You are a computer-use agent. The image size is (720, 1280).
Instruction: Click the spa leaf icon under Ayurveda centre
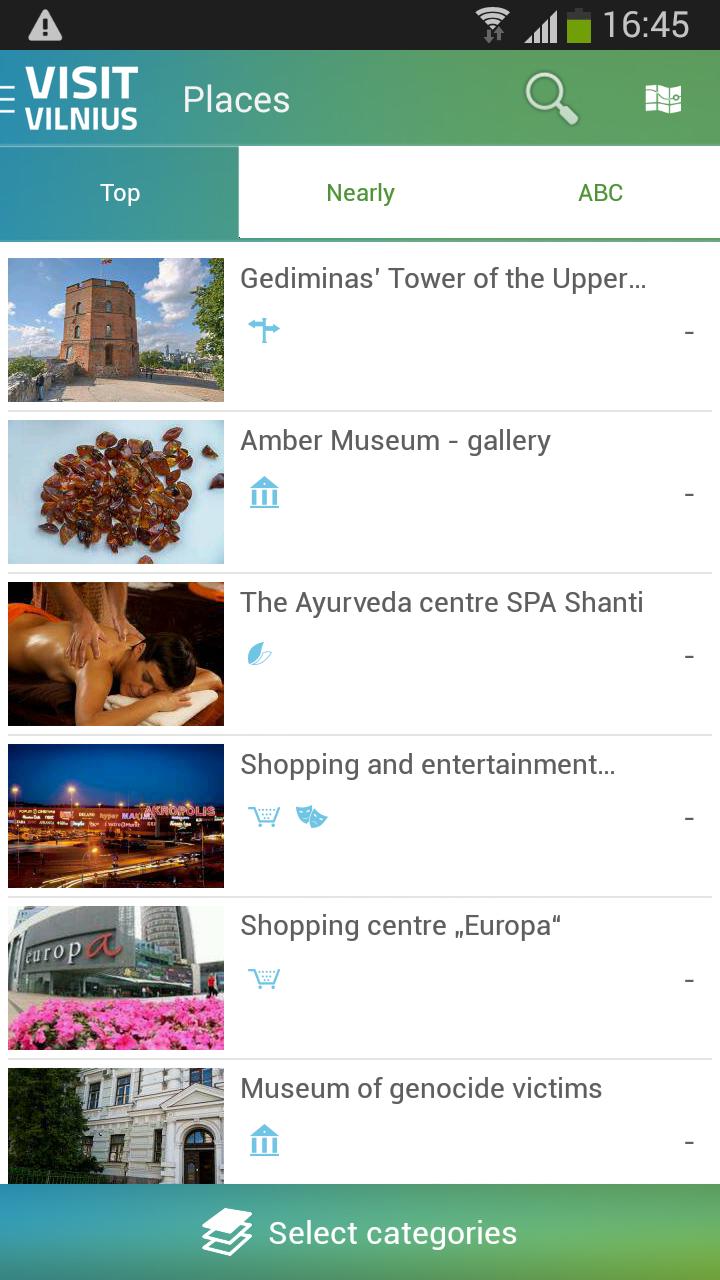pyautogui.click(x=258, y=655)
